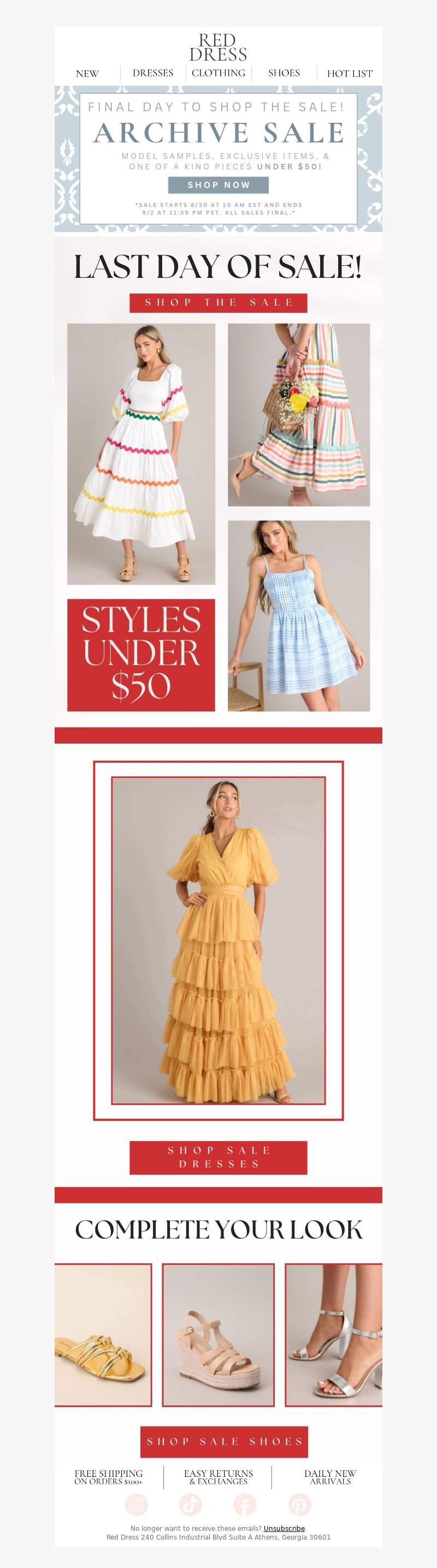Tap the Styles Under $50 tile
The height and width of the screenshot is (1568, 437).
pyautogui.click(x=140, y=655)
